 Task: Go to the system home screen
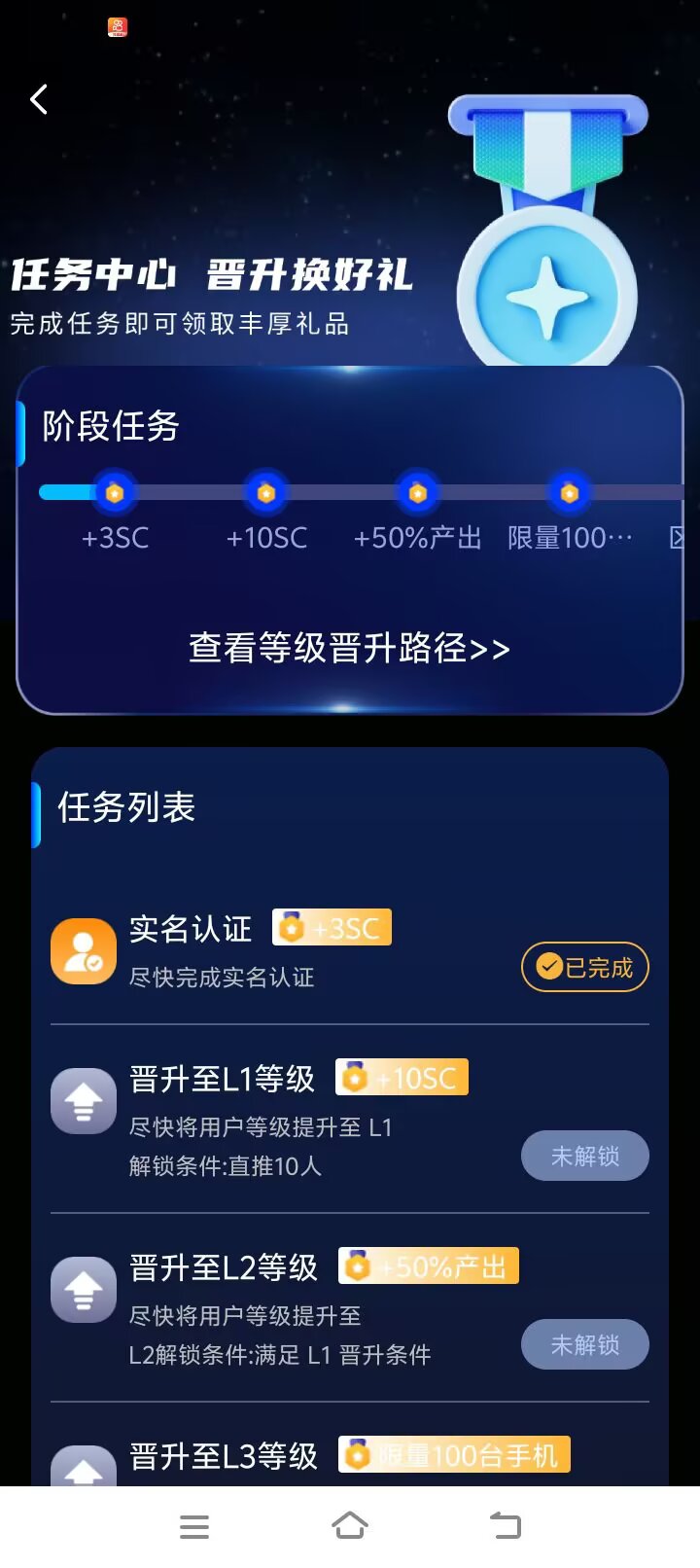coord(350,1526)
